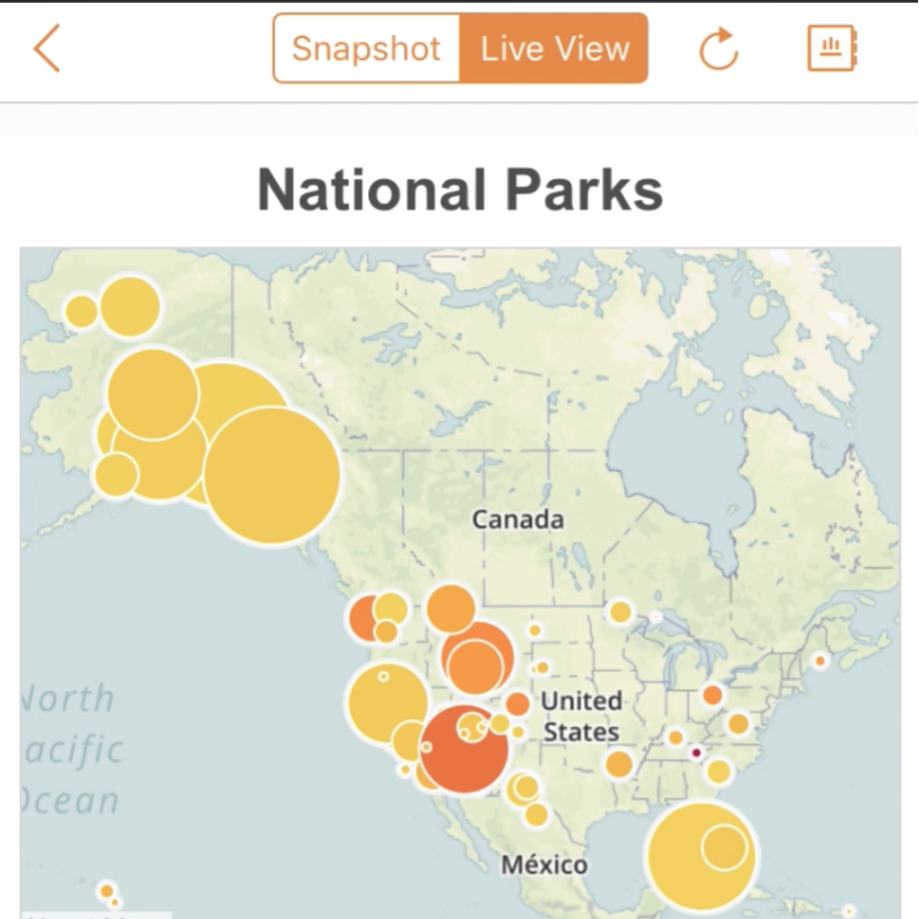The width and height of the screenshot is (919, 919).
Task: Open the chart notebook icon
Action: click(832, 48)
